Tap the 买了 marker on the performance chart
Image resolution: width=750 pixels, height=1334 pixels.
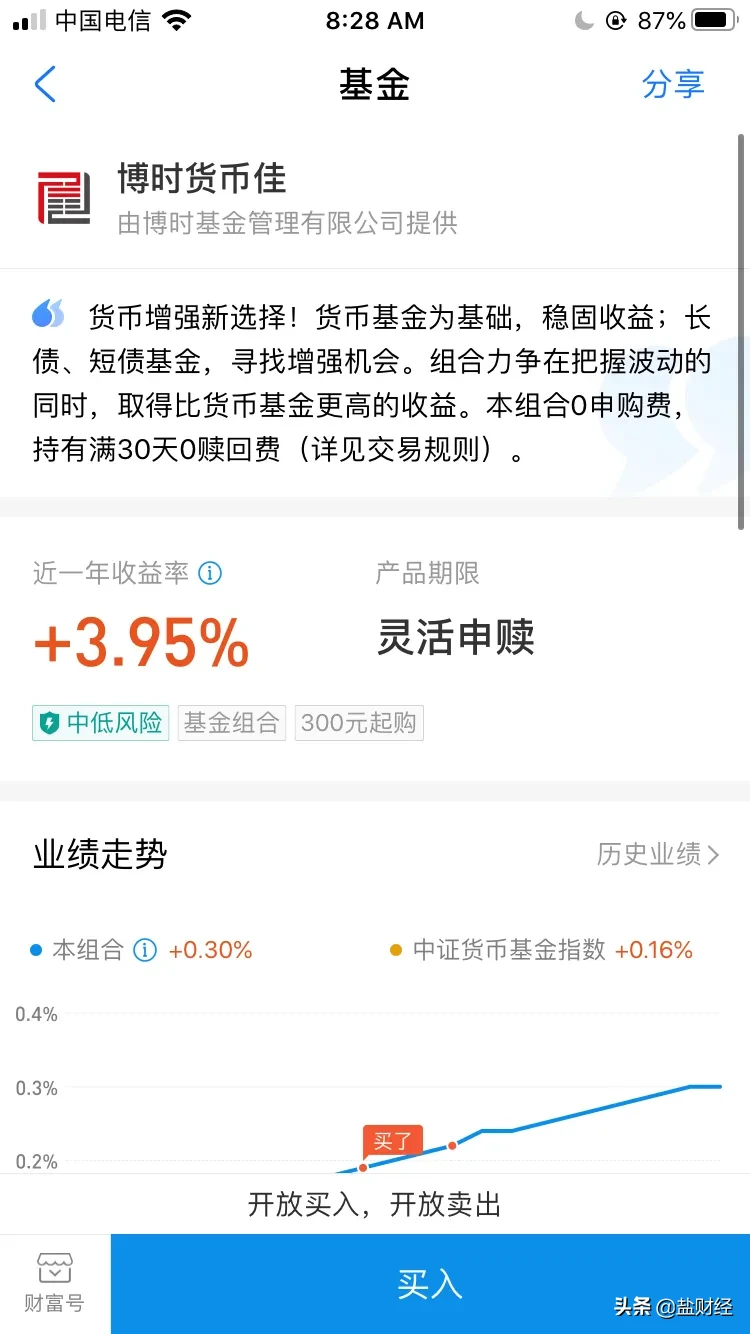click(x=392, y=1141)
